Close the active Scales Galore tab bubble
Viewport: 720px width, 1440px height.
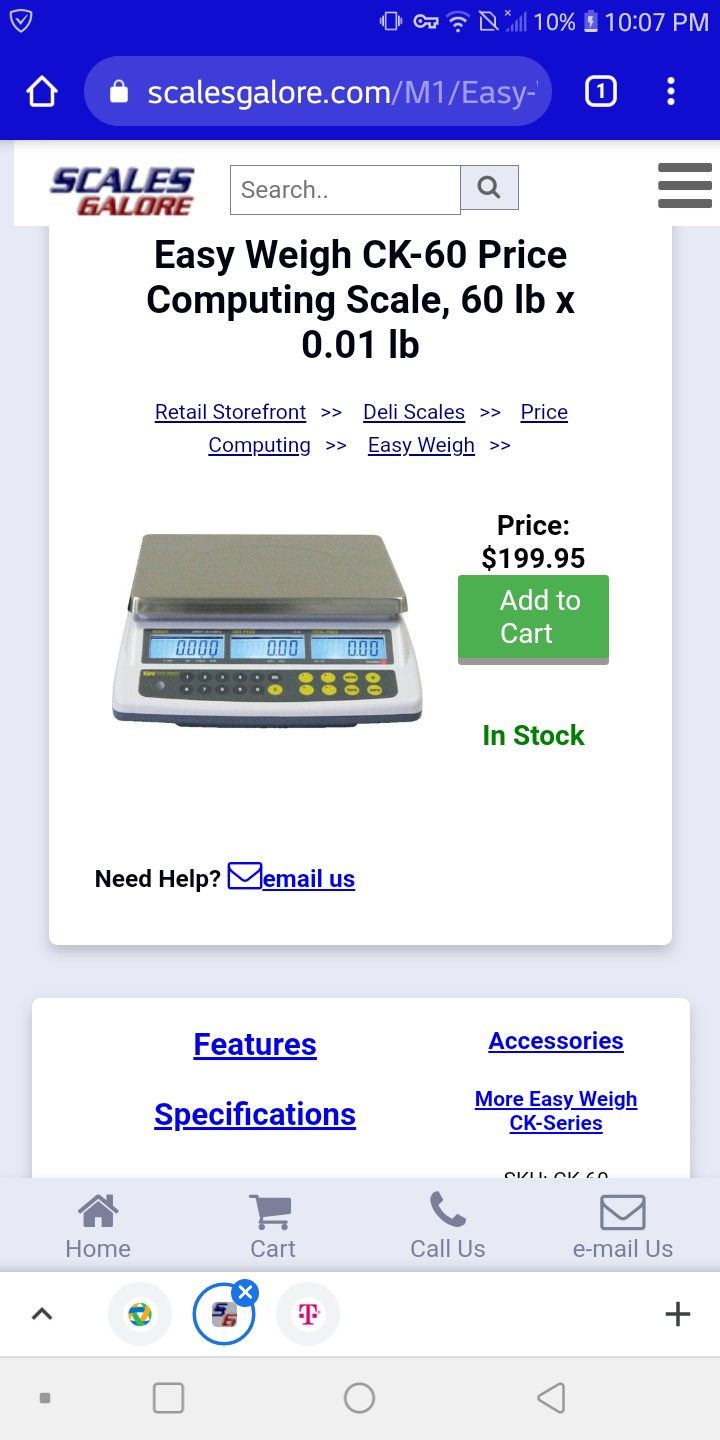[245, 1292]
